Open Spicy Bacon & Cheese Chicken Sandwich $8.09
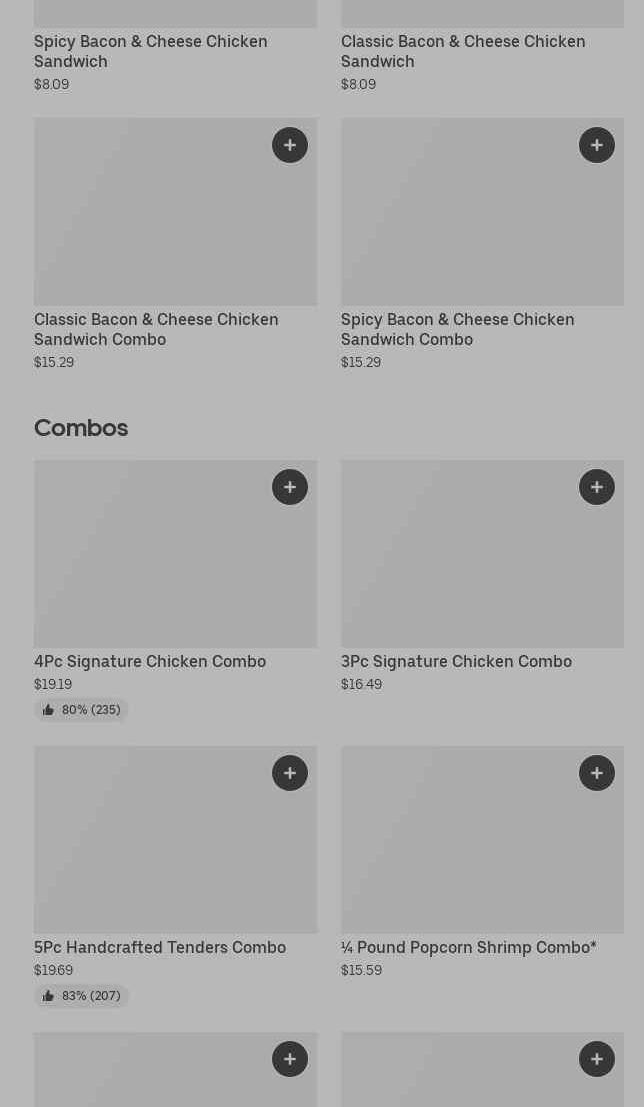Screen dimensions: 644x1107 point(150,51)
